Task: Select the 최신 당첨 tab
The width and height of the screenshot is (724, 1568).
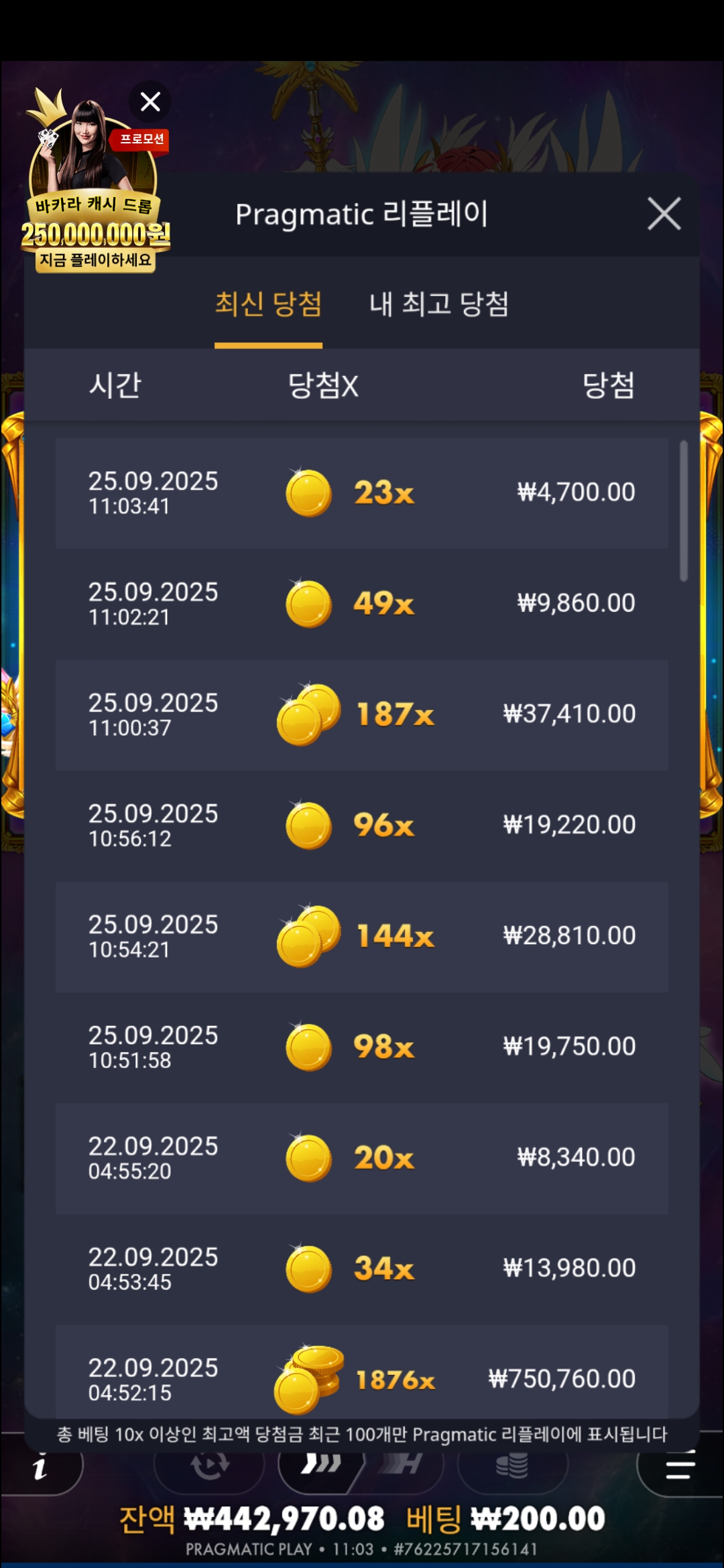Action: [x=268, y=304]
